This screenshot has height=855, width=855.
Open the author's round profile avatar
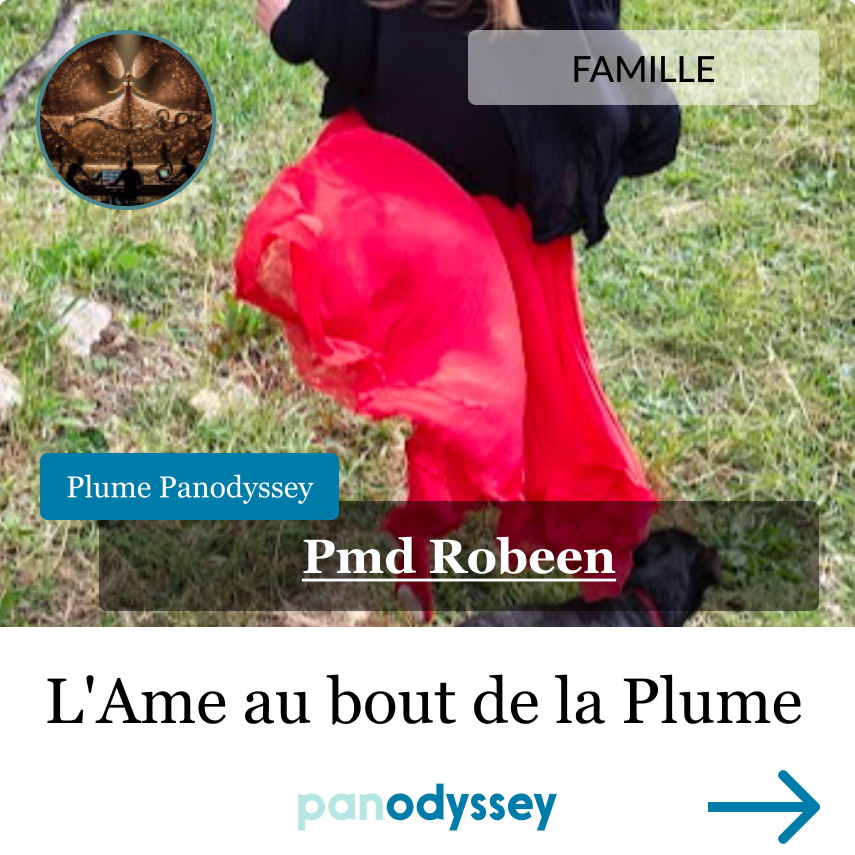[x=126, y=120]
